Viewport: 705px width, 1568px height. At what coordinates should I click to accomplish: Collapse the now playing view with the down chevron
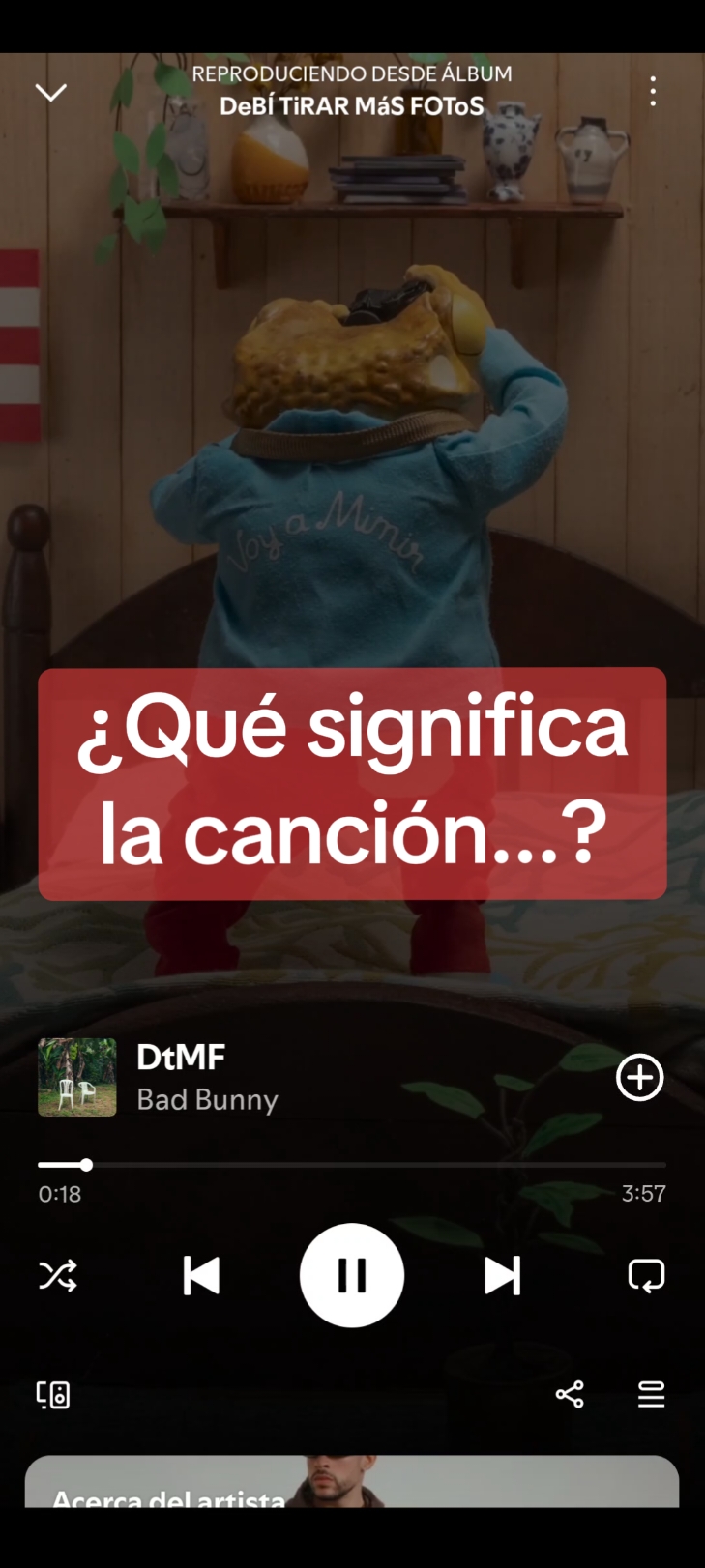(50, 92)
